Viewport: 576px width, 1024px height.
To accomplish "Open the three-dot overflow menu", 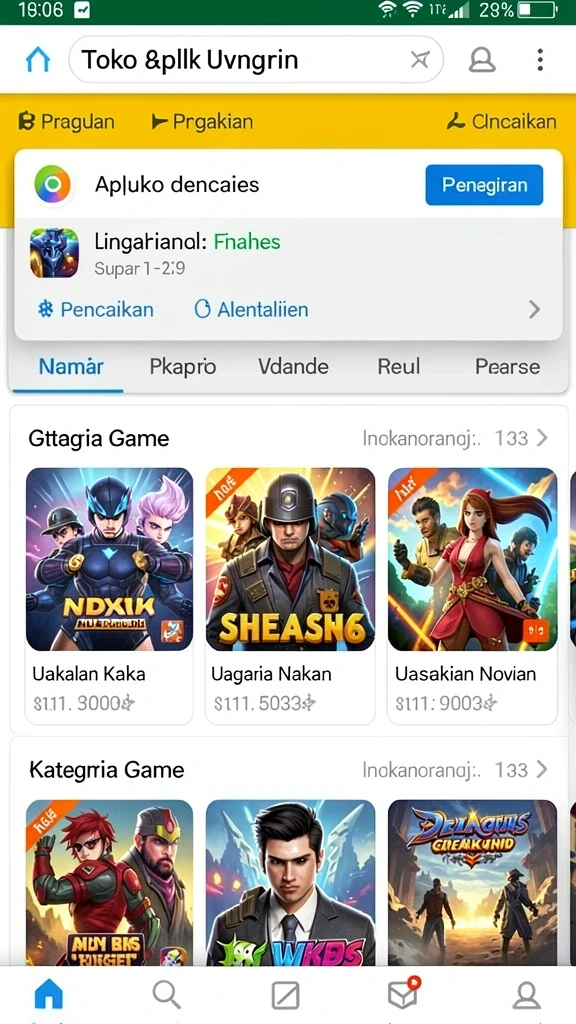I will [x=539, y=59].
